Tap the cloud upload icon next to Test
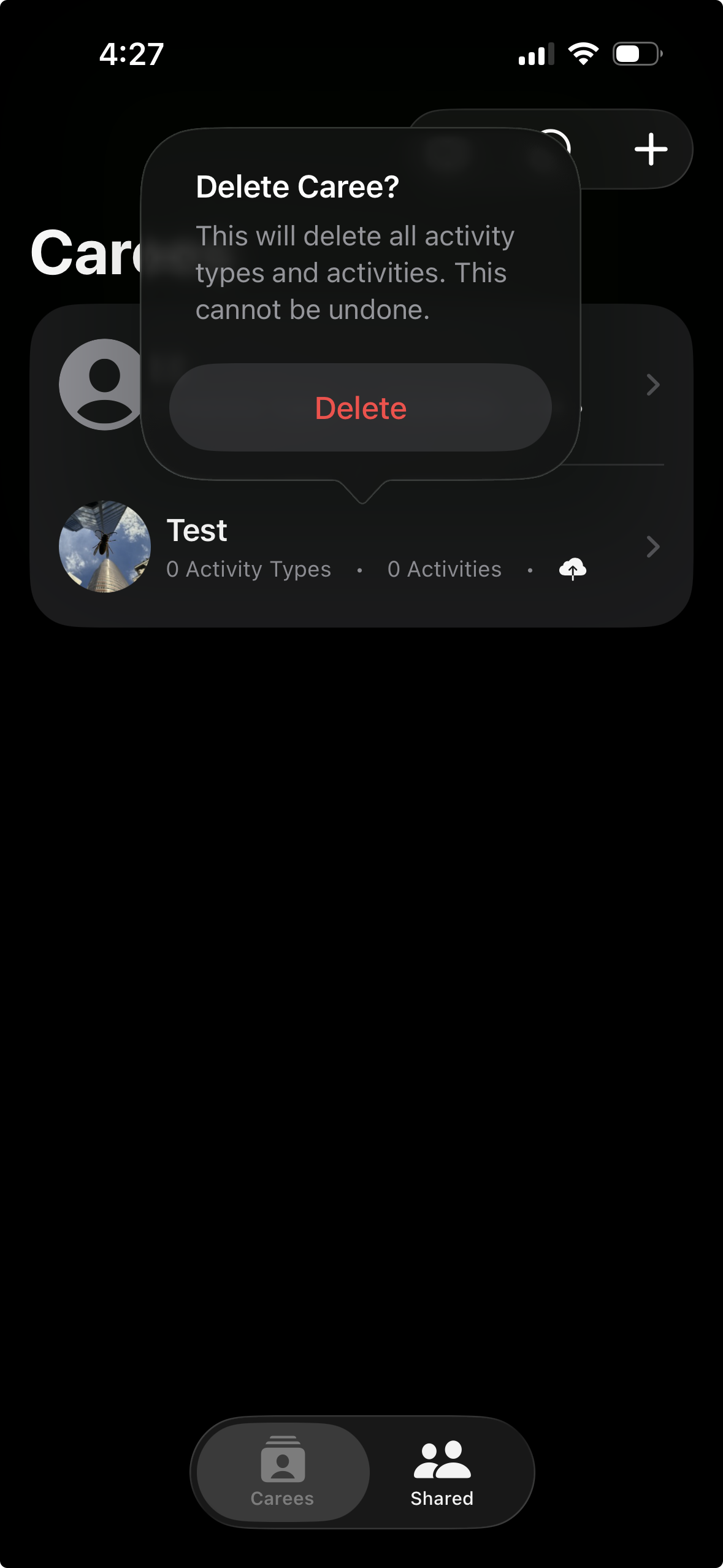 point(572,569)
